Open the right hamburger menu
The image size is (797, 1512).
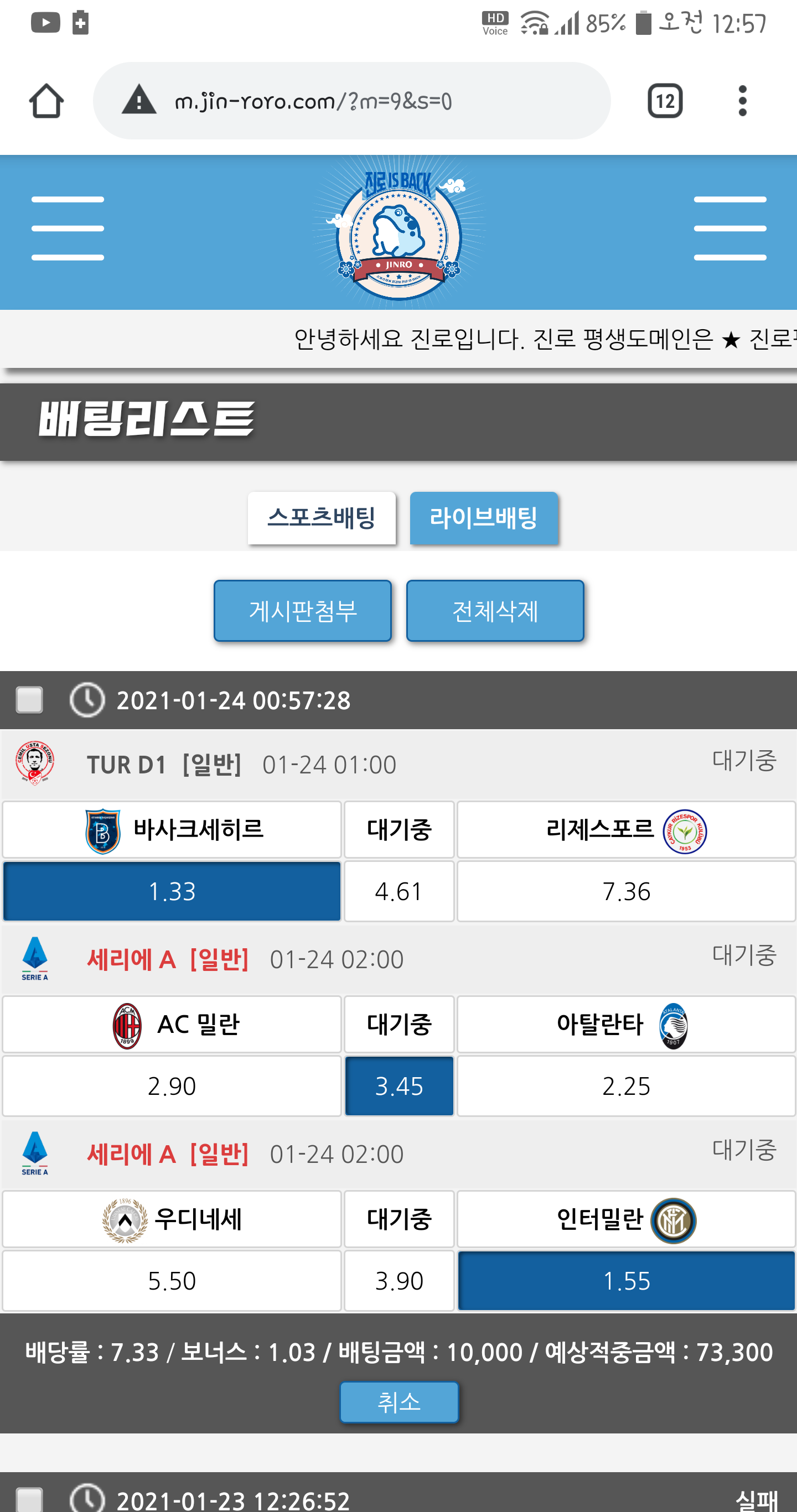[x=729, y=228]
